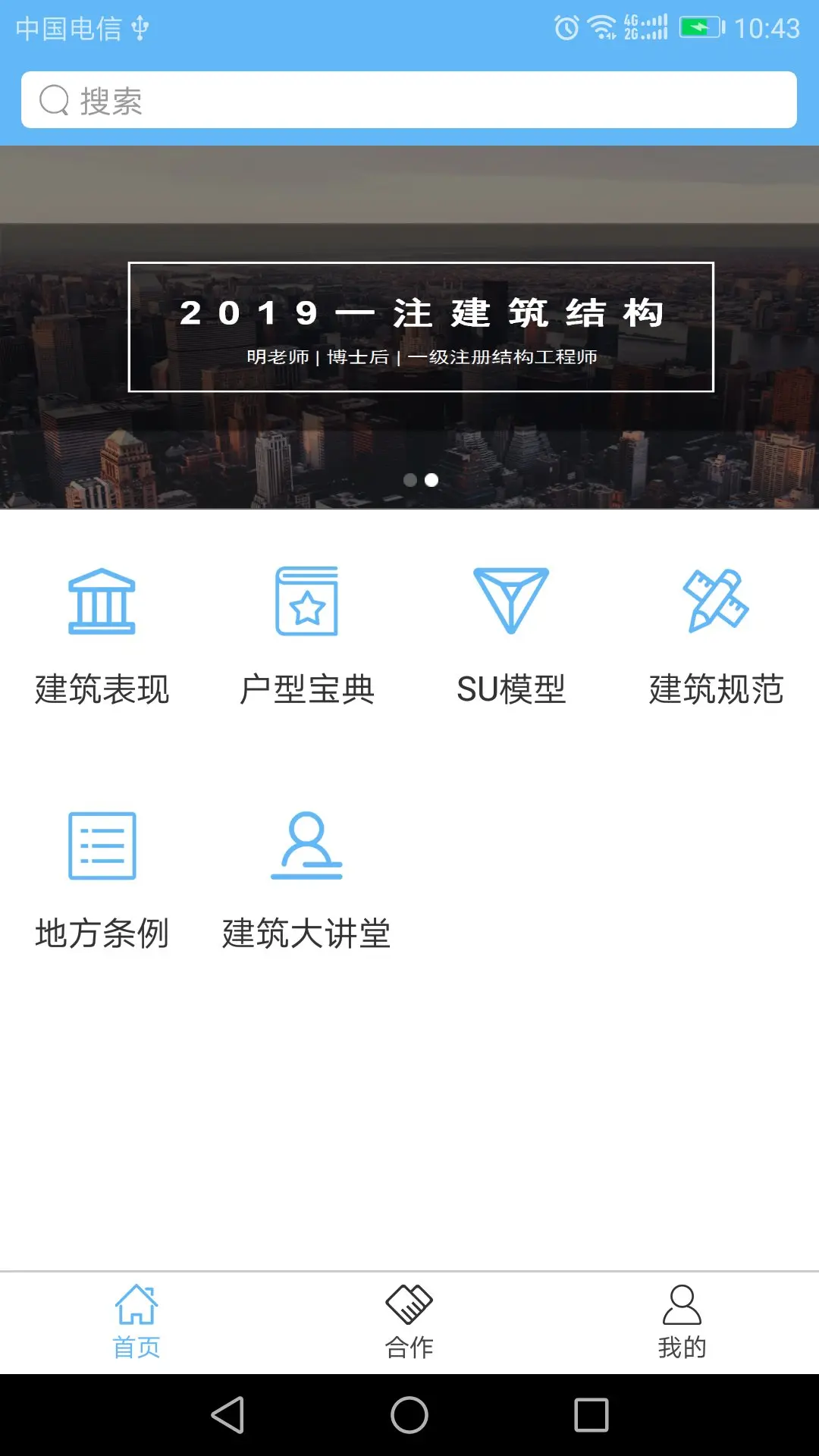
Task: Select the 首页 tab
Action: (136, 1321)
